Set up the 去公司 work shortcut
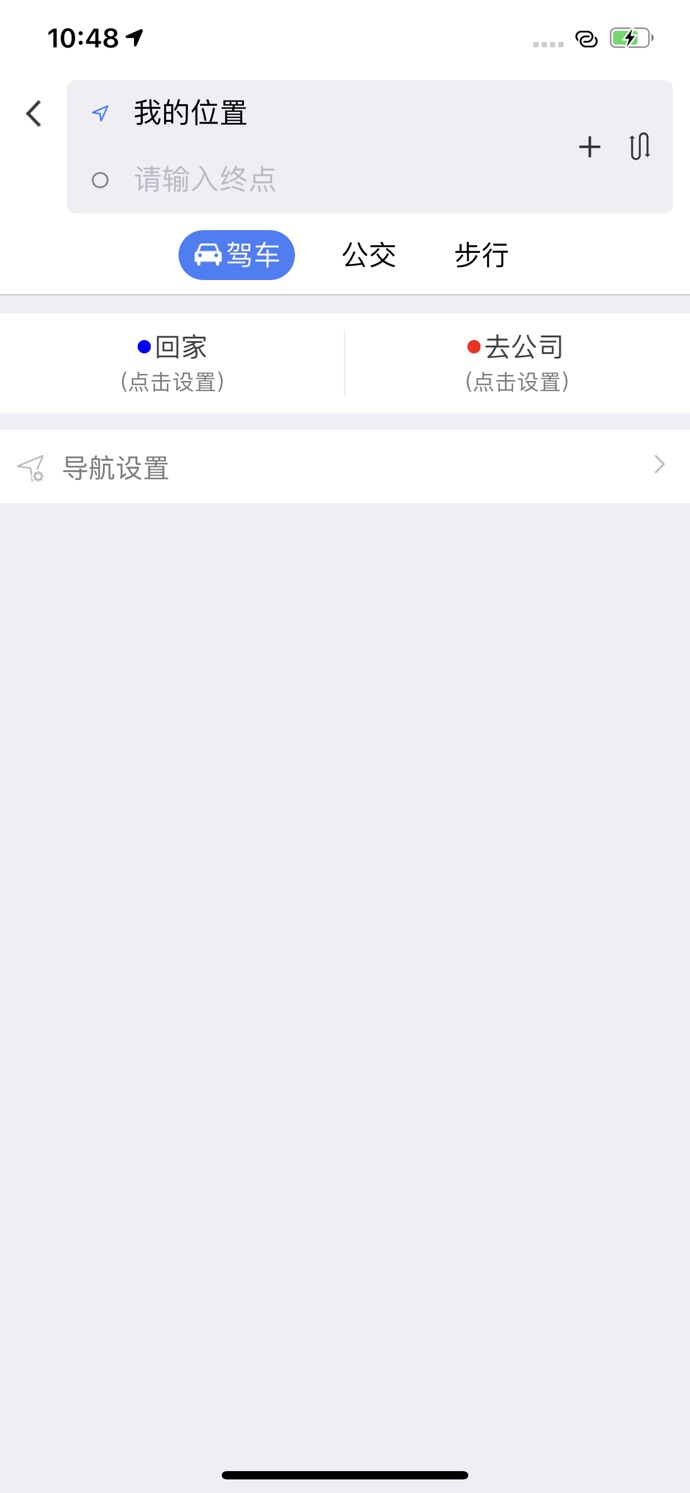The width and height of the screenshot is (690, 1493). [x=518, y=363]
